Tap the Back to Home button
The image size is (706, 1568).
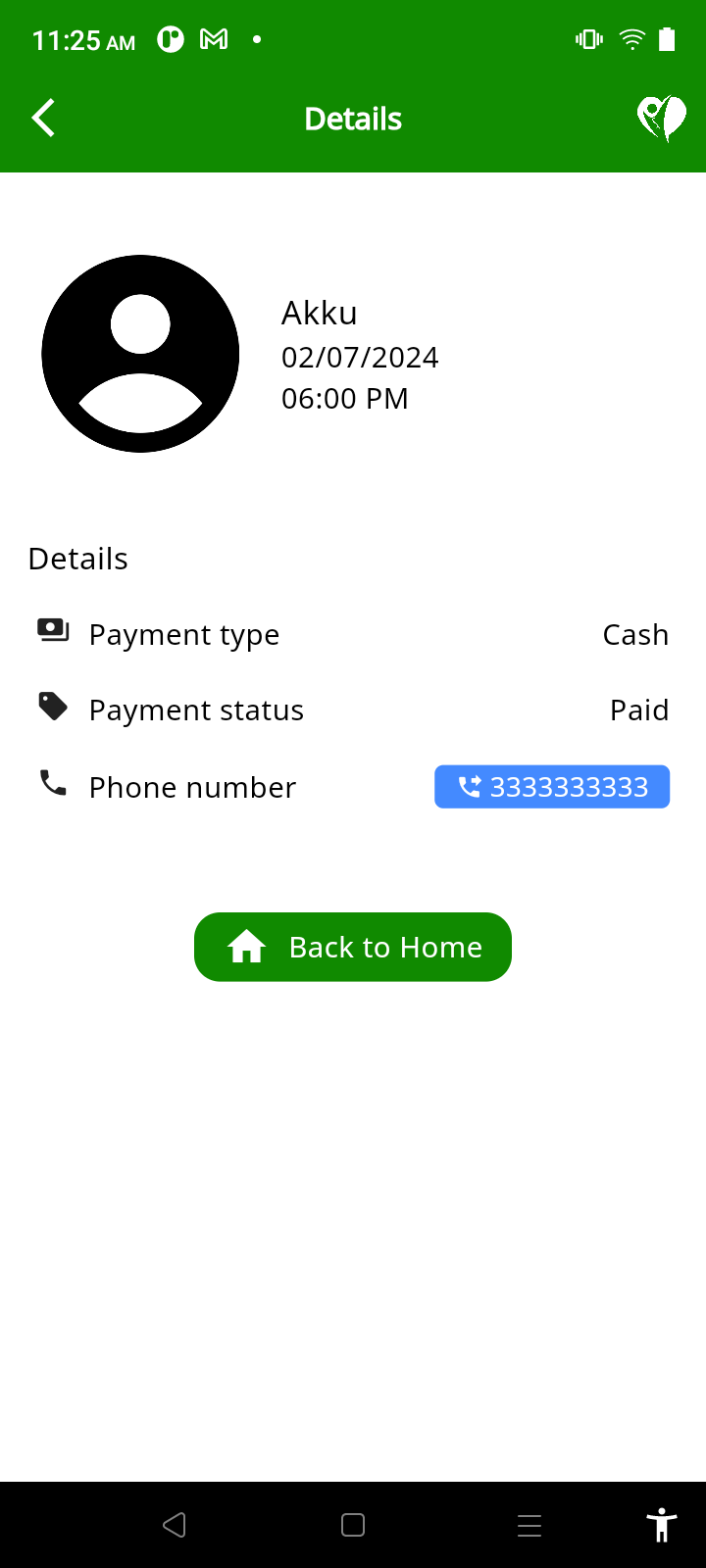point(353,947)
